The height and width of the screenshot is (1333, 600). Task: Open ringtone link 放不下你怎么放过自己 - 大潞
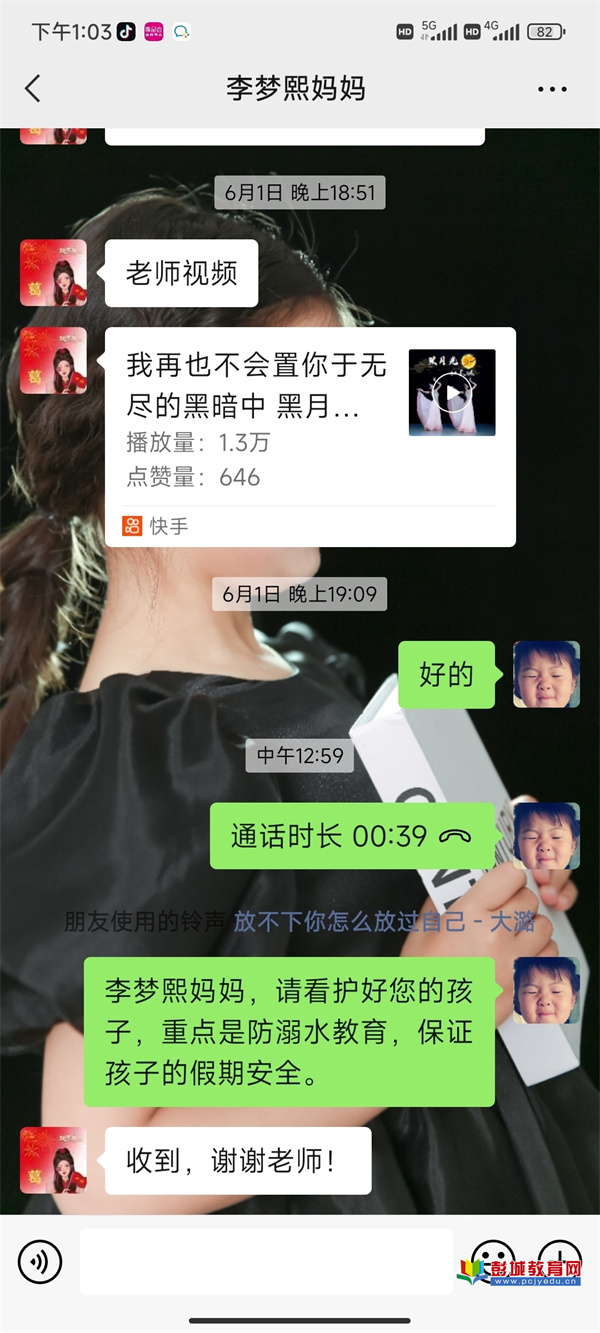(x=384, y=921)
